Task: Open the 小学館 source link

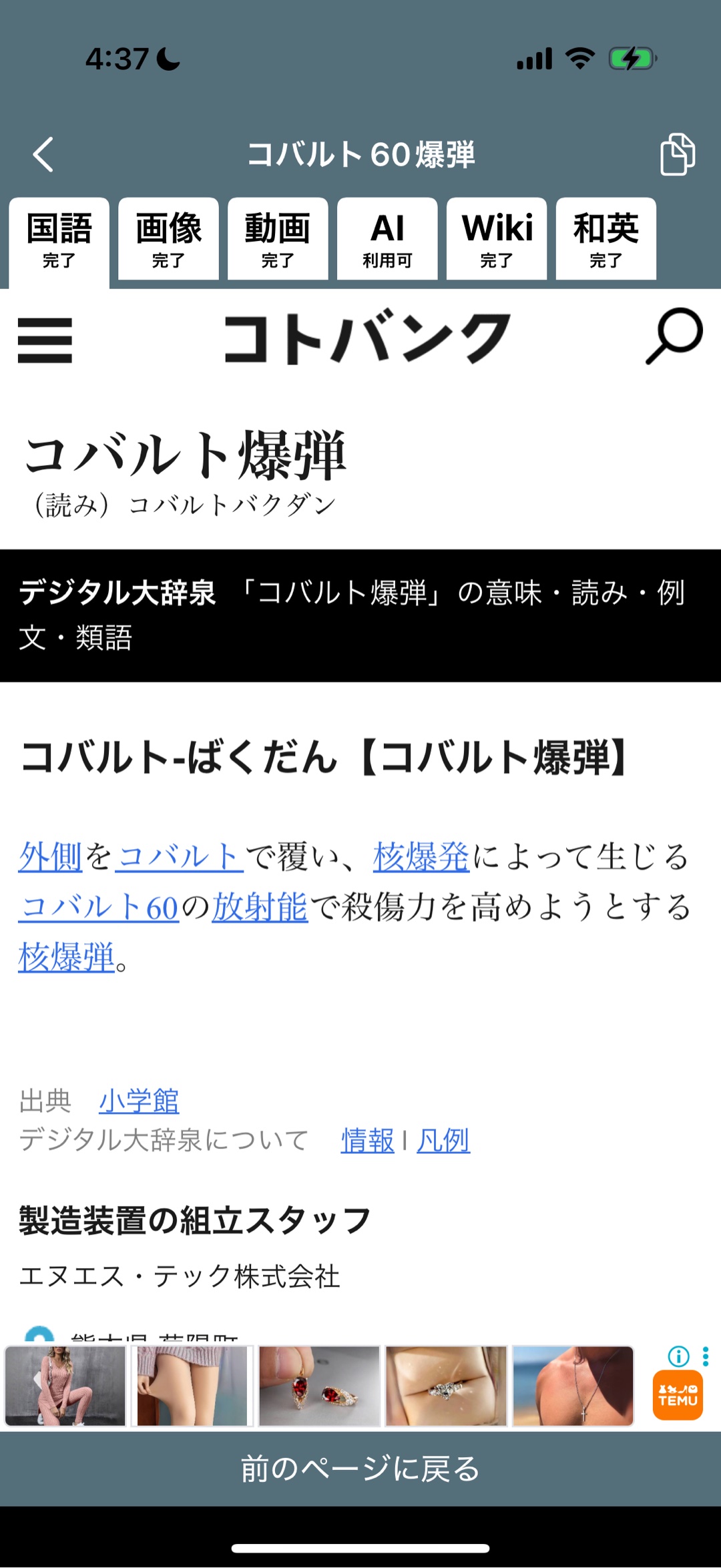Action: click(x=139, y=1101)
